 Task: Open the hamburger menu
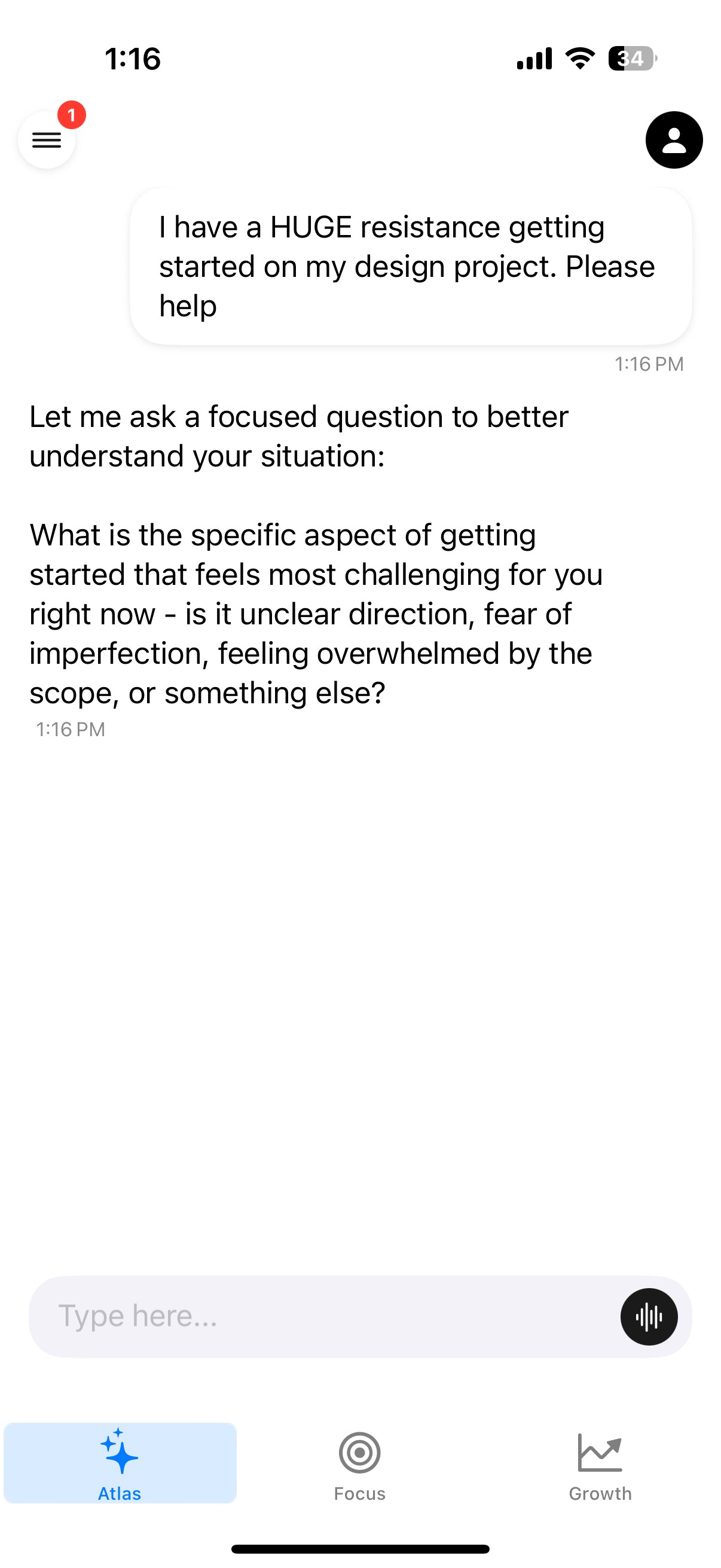click(47, 140)
